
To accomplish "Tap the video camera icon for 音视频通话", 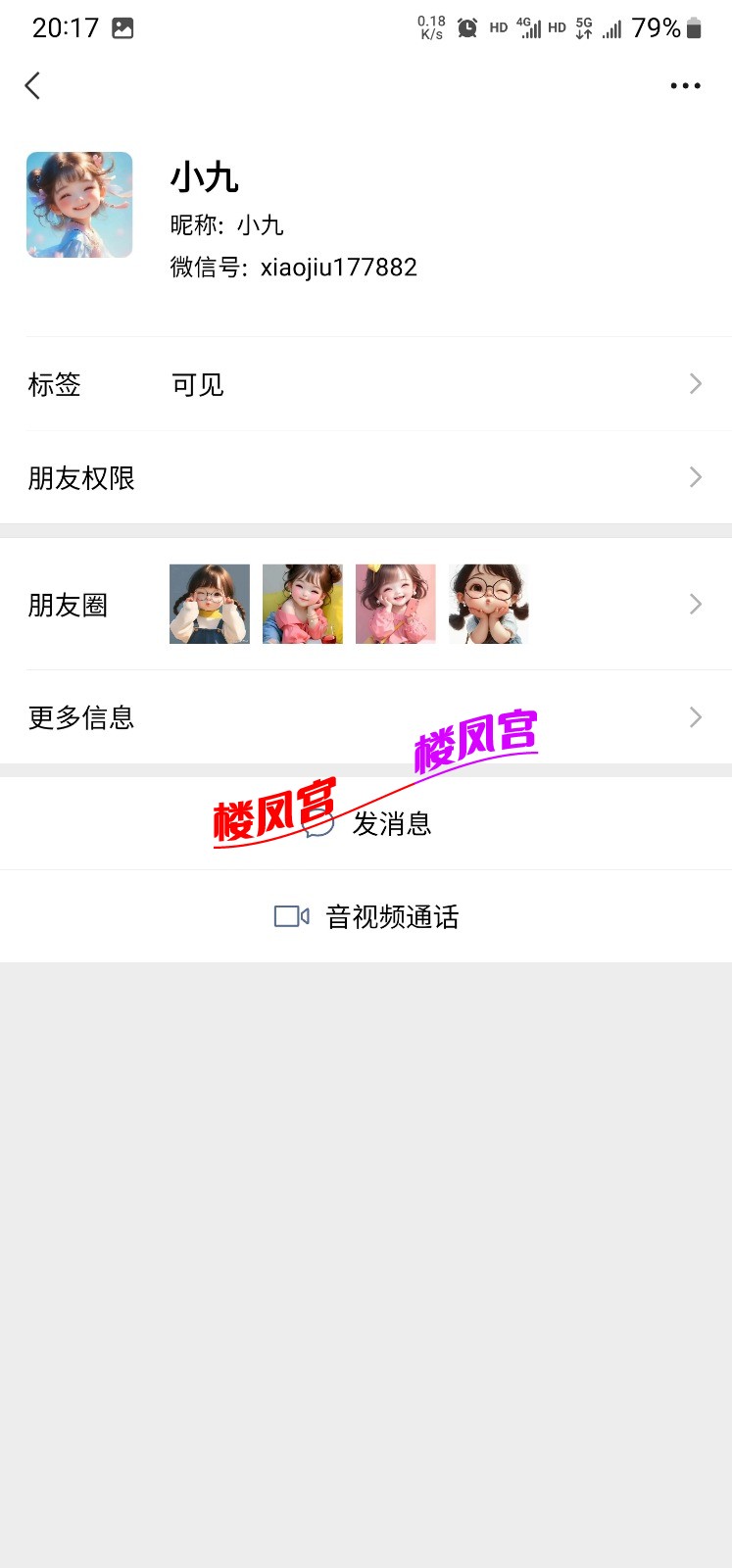I will pos(290,915).
